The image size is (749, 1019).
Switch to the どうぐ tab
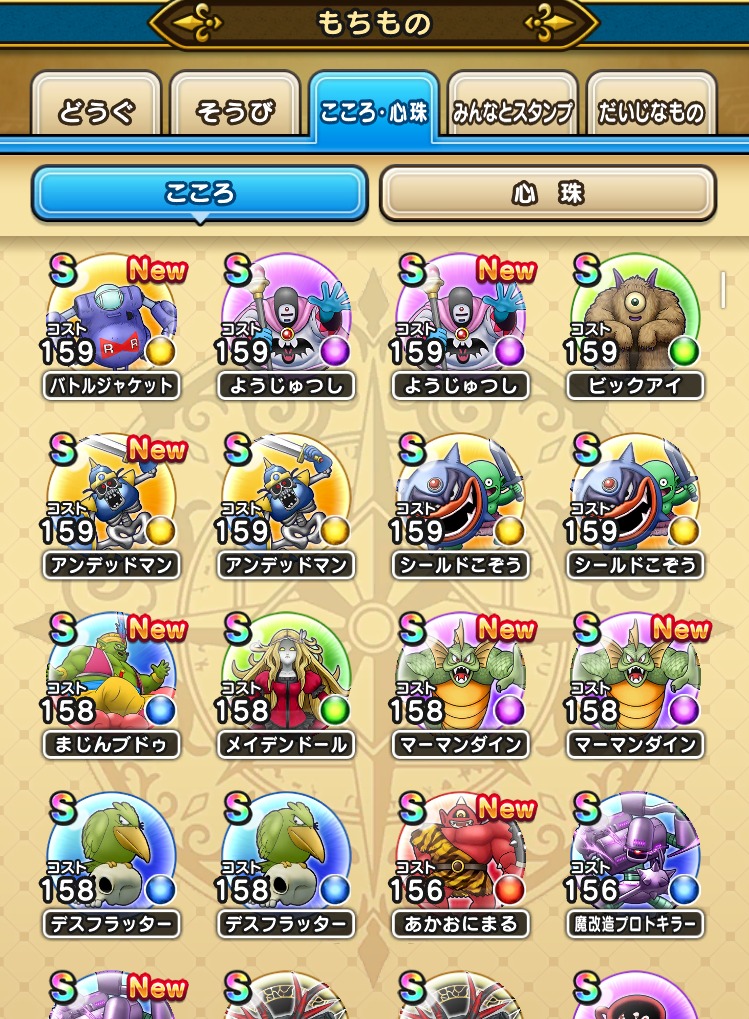pos(96,110)
